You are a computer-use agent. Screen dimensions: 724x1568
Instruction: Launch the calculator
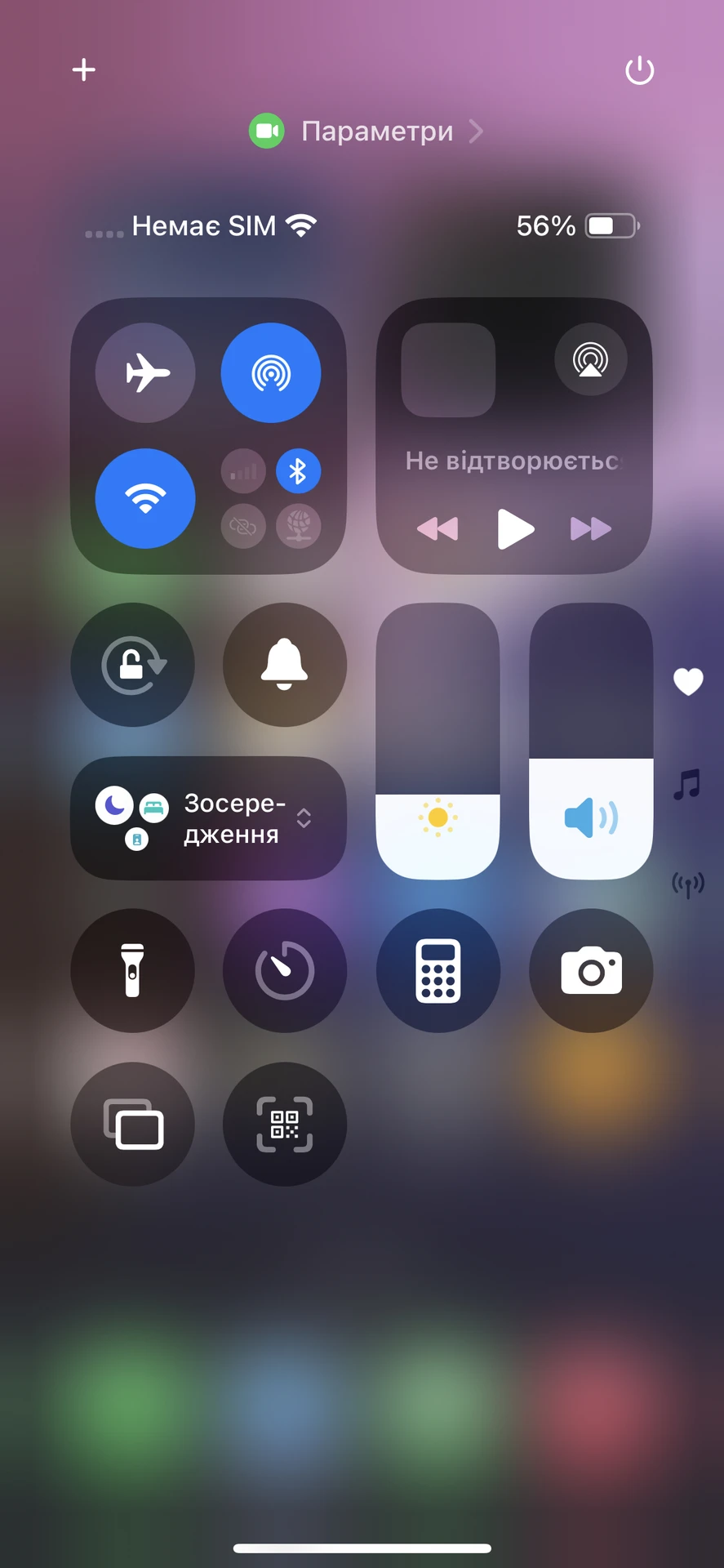pos(438,970)
